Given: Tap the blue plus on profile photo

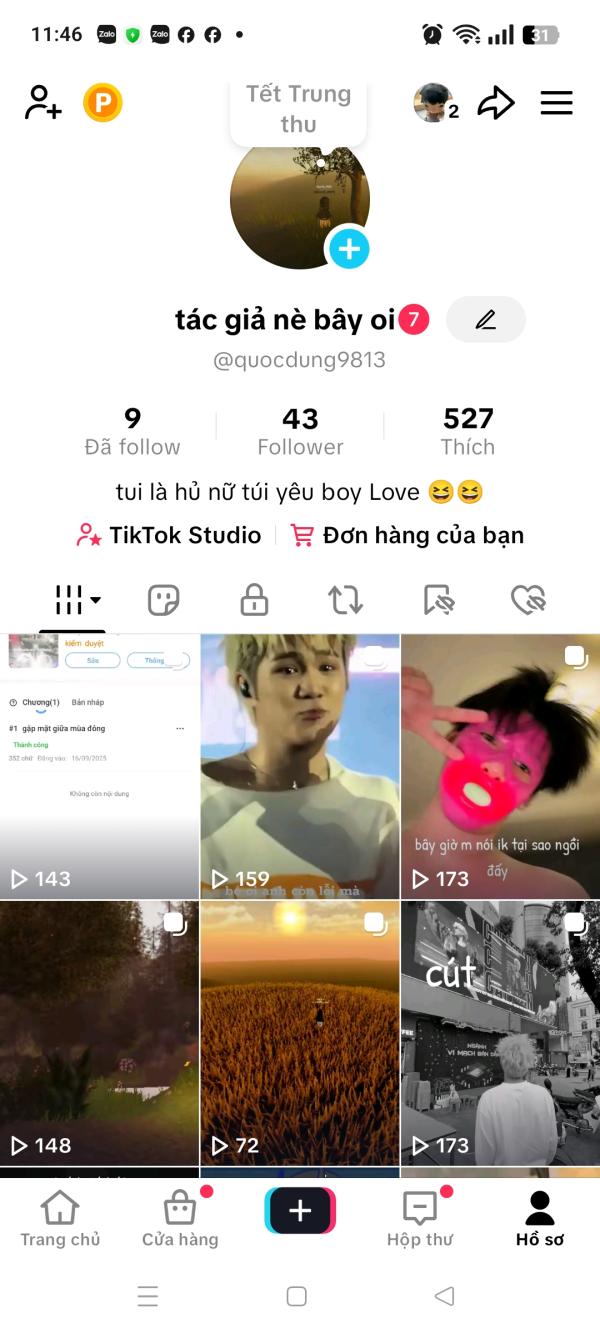Looking at the screenshot, I should [348, 248].
